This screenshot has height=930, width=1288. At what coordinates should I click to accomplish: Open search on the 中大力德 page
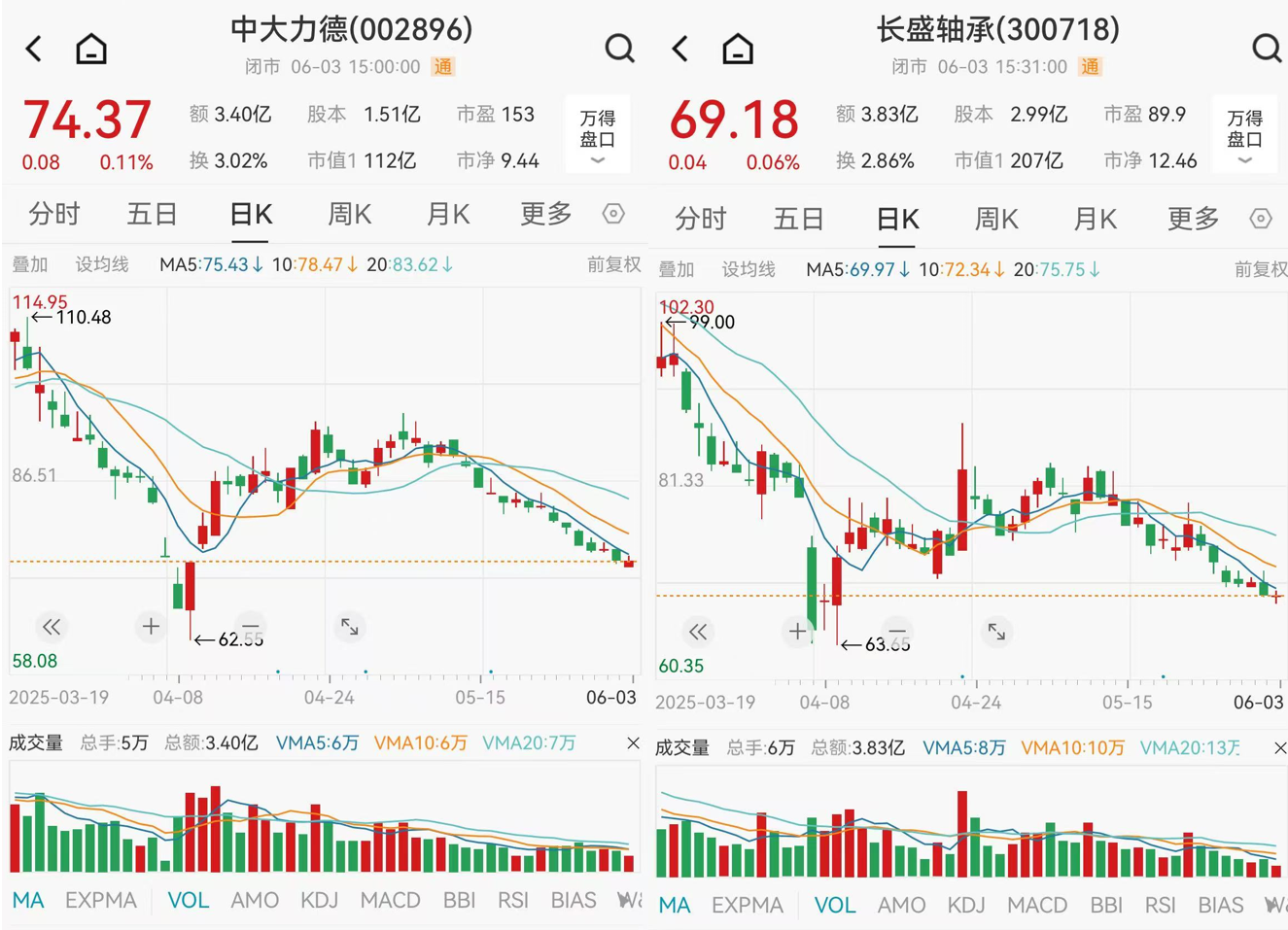pyautogui.click(x=619, y=48)
